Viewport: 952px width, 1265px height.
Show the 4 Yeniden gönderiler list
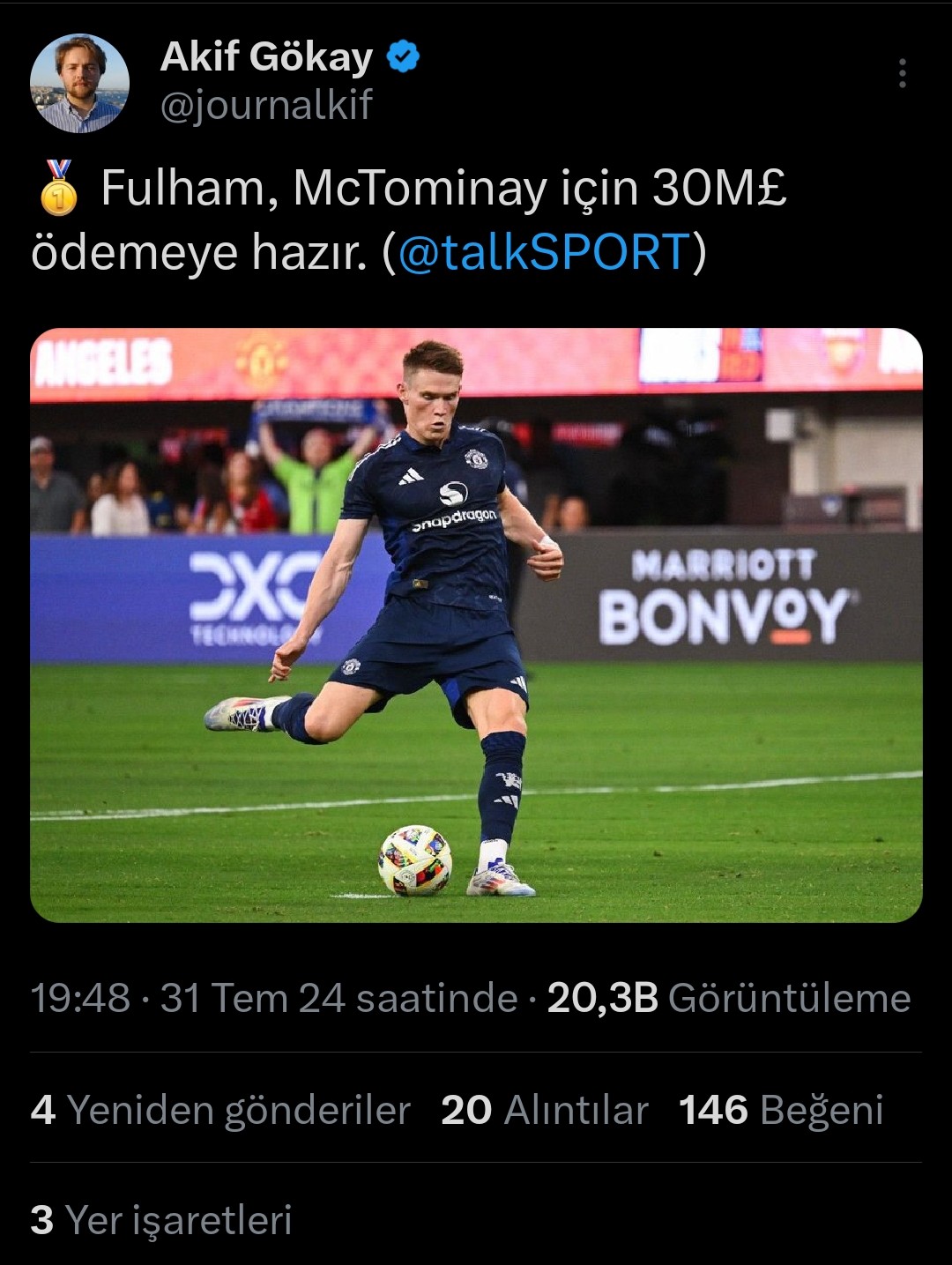tap(220, 1110)
